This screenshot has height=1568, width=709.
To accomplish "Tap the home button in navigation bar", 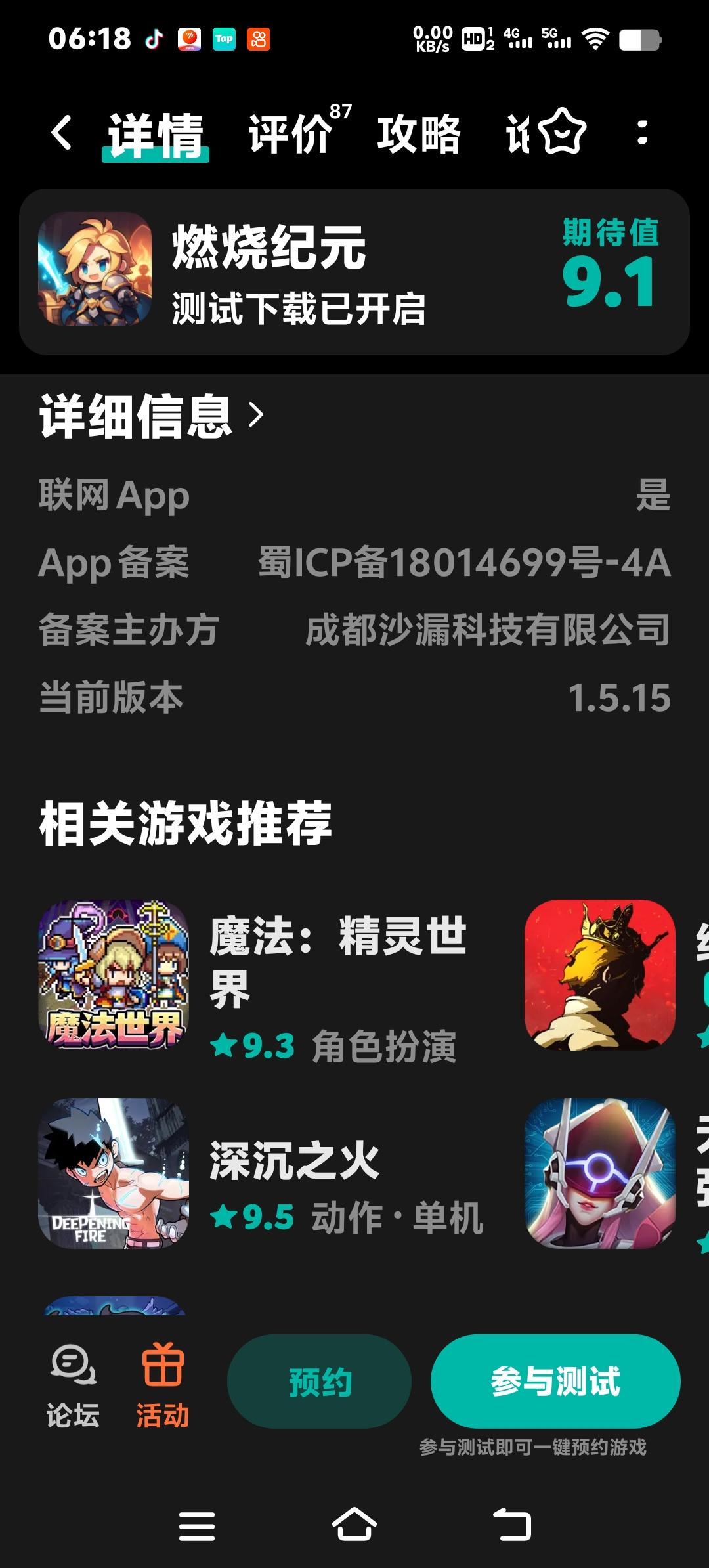I will [x=354, y=1526].
